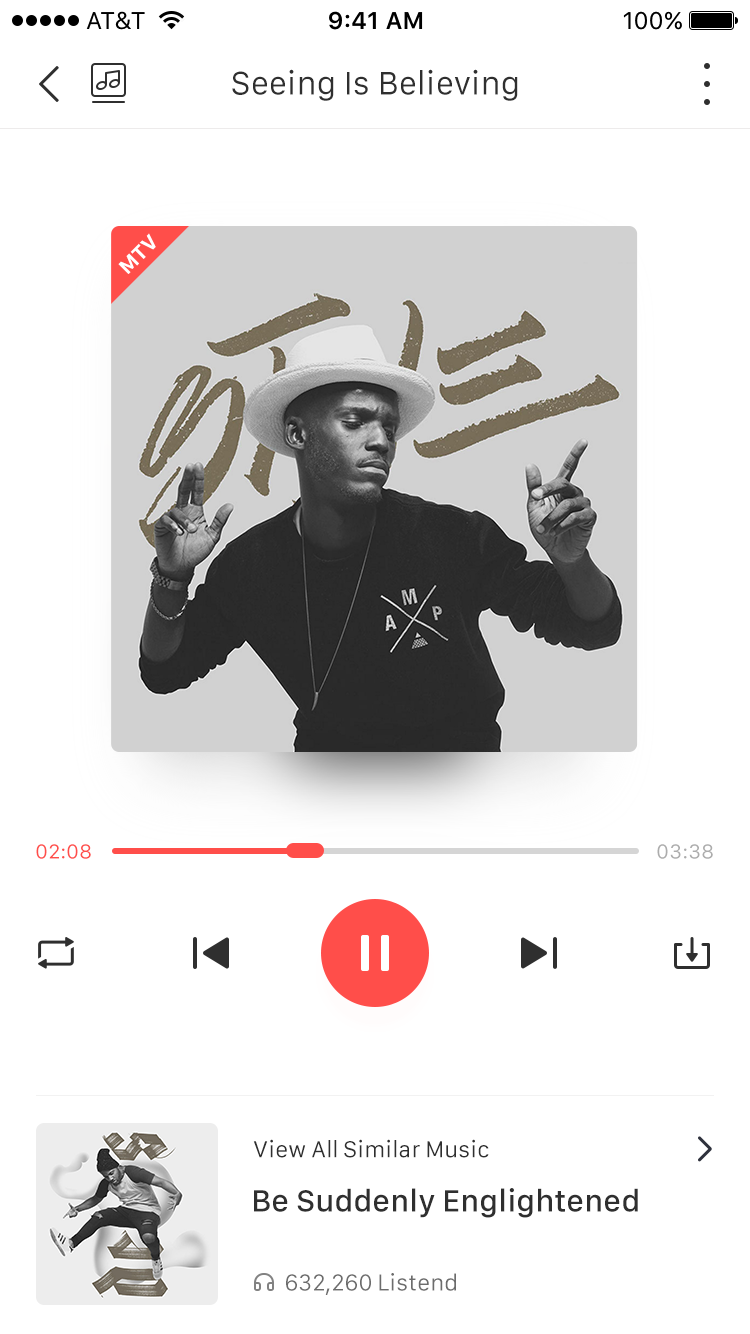The width and height of the screenshot is (750, 1334).
Task: Go back using the top-left arrow
Action: coord(49,84)
